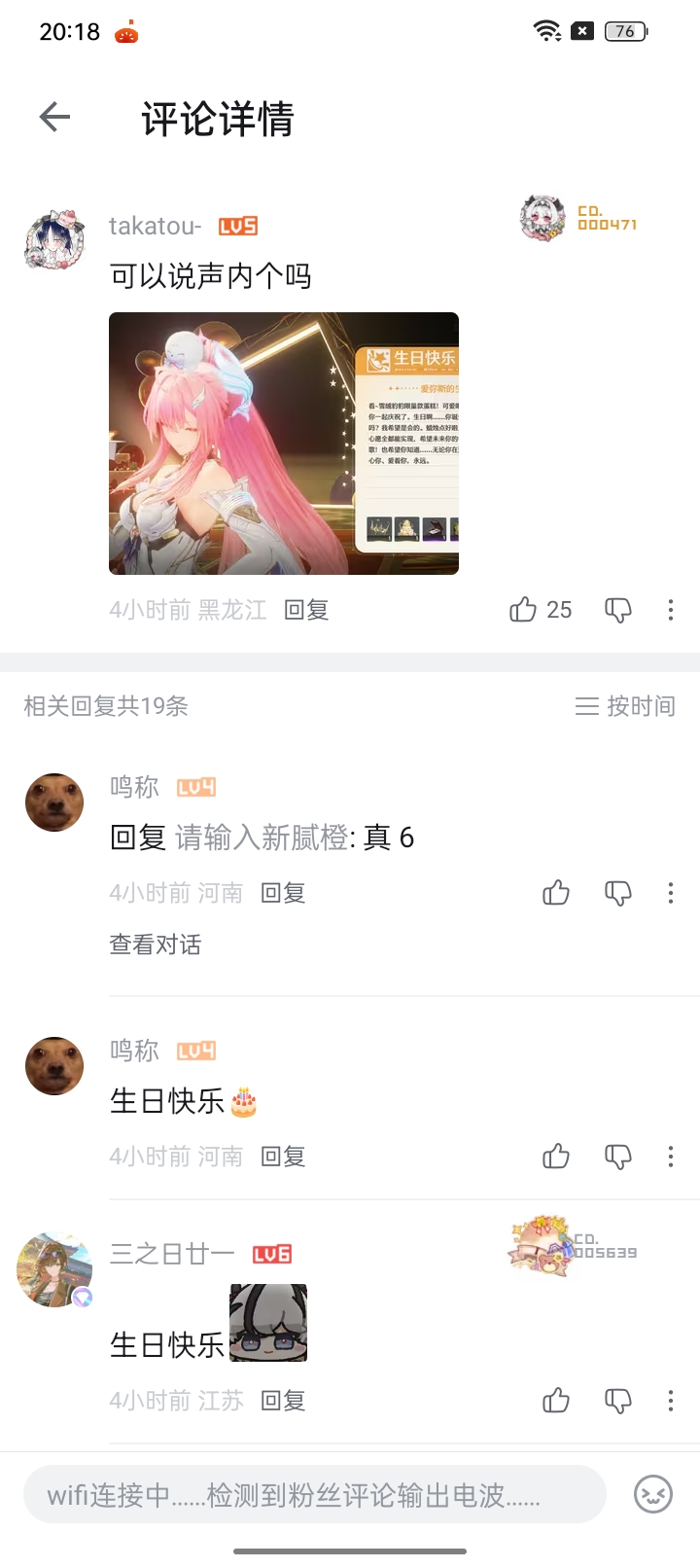The image size is (700, 1568).
Task: Dislike takatou-'s comment
Action: point(618,610)
